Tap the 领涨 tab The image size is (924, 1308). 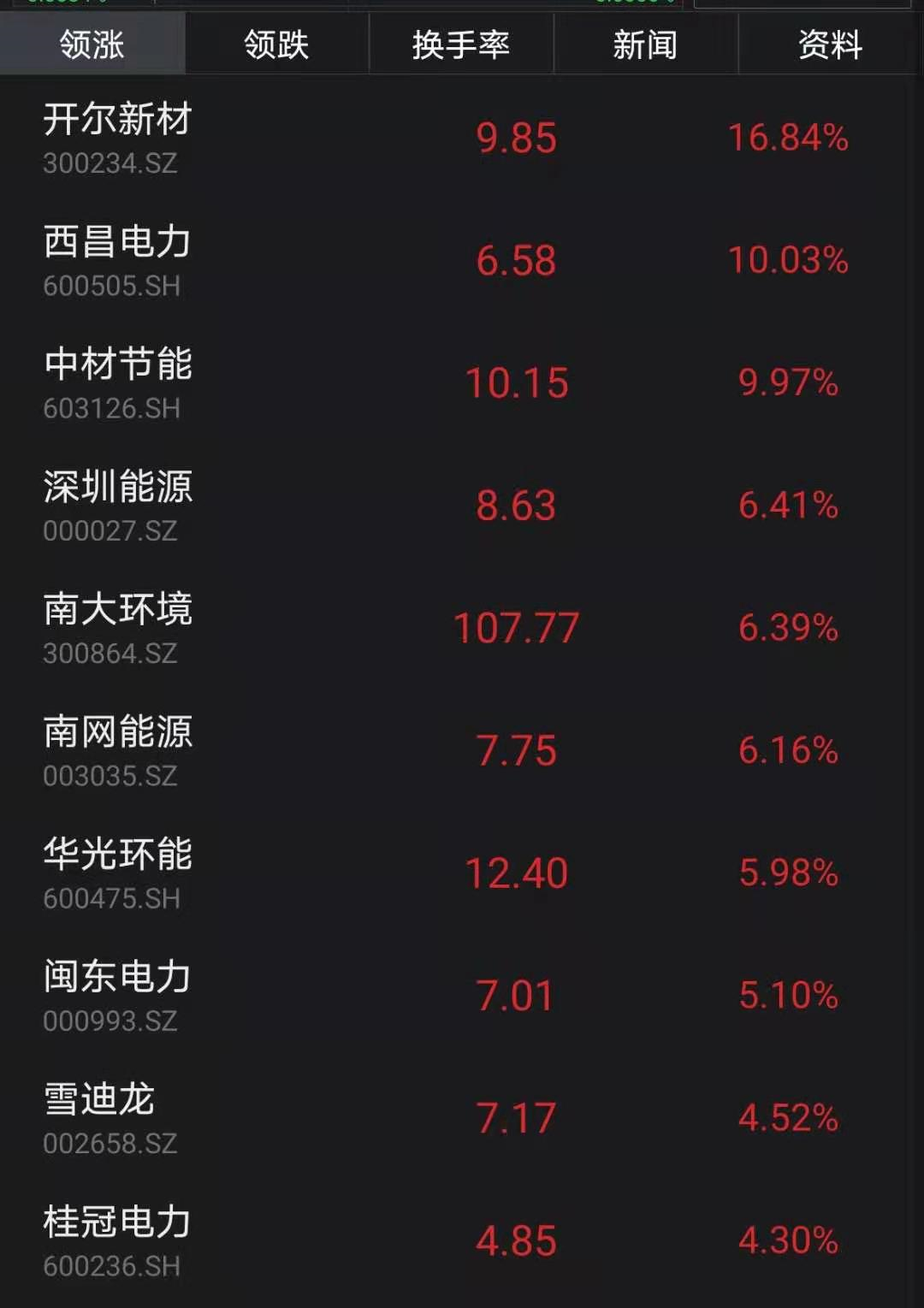92,44
